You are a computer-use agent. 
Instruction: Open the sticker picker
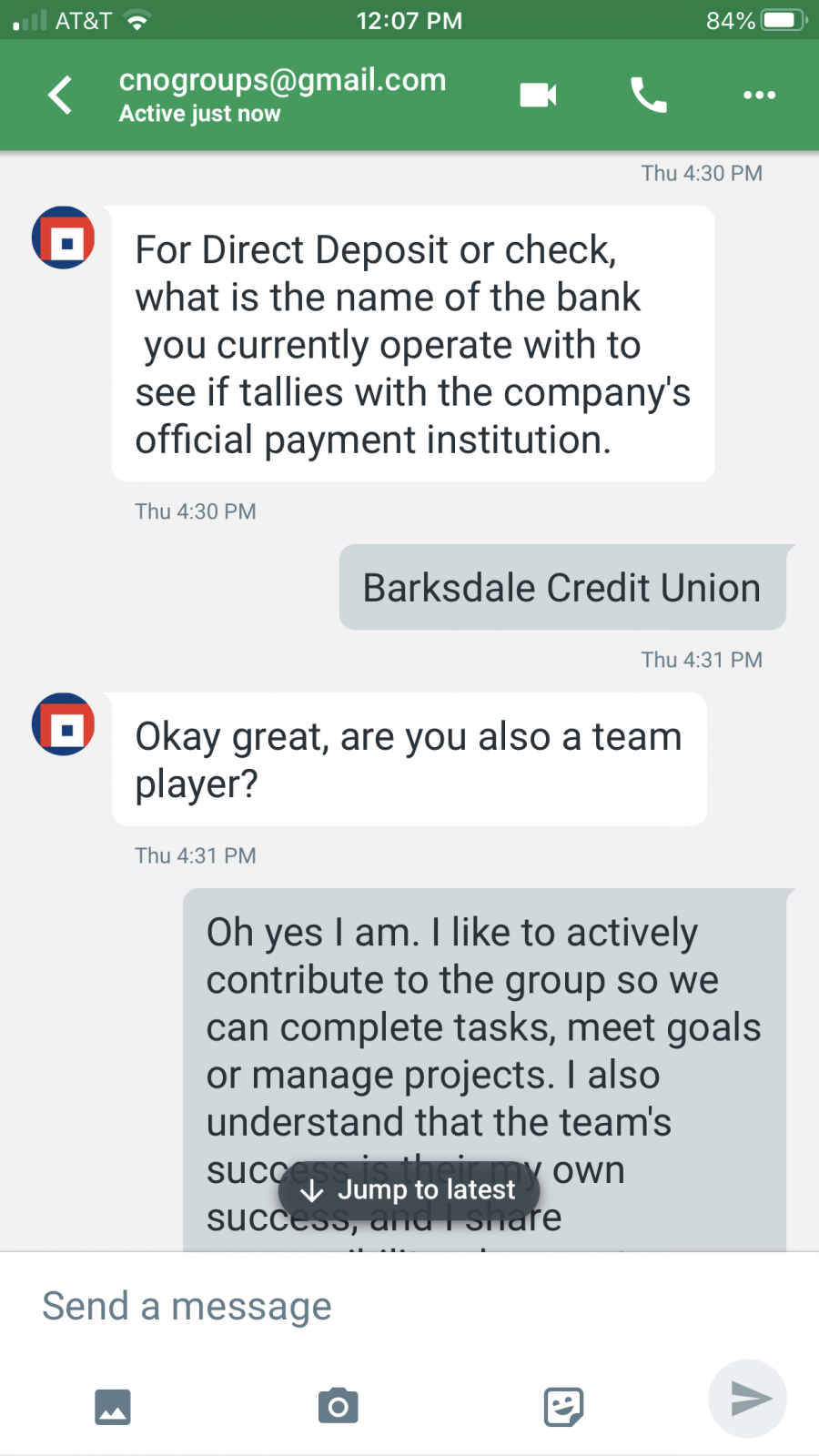click(x=563, y=1407)
